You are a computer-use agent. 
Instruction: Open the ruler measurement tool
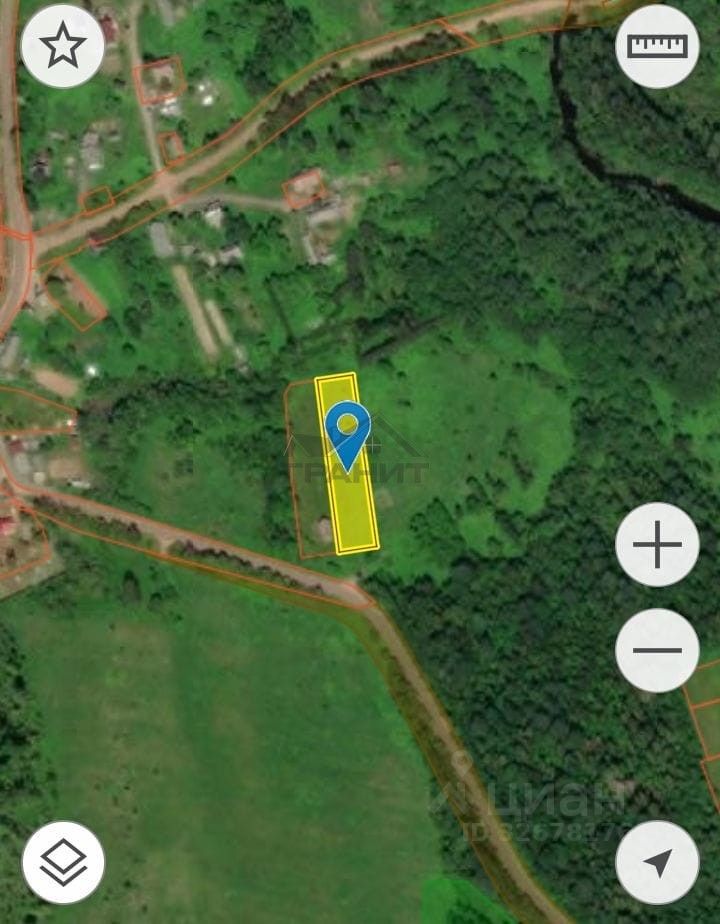[x=657, y=46]
